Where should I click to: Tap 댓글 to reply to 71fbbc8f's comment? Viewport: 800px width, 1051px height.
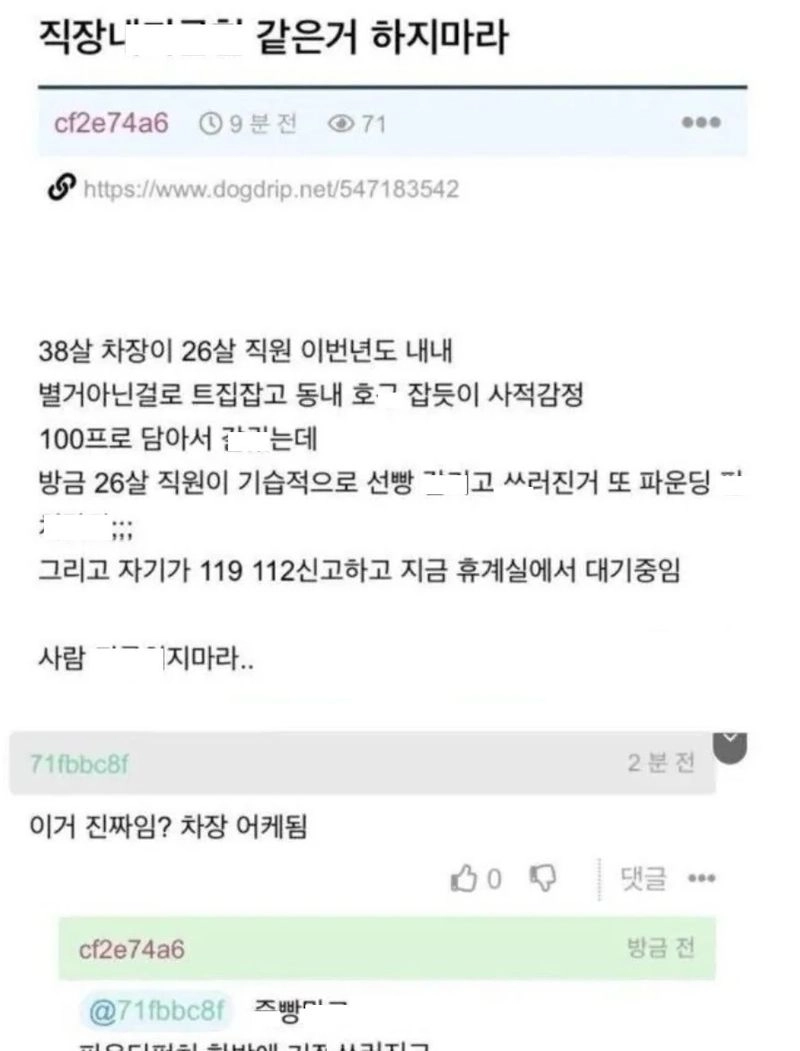coord(643,880)
